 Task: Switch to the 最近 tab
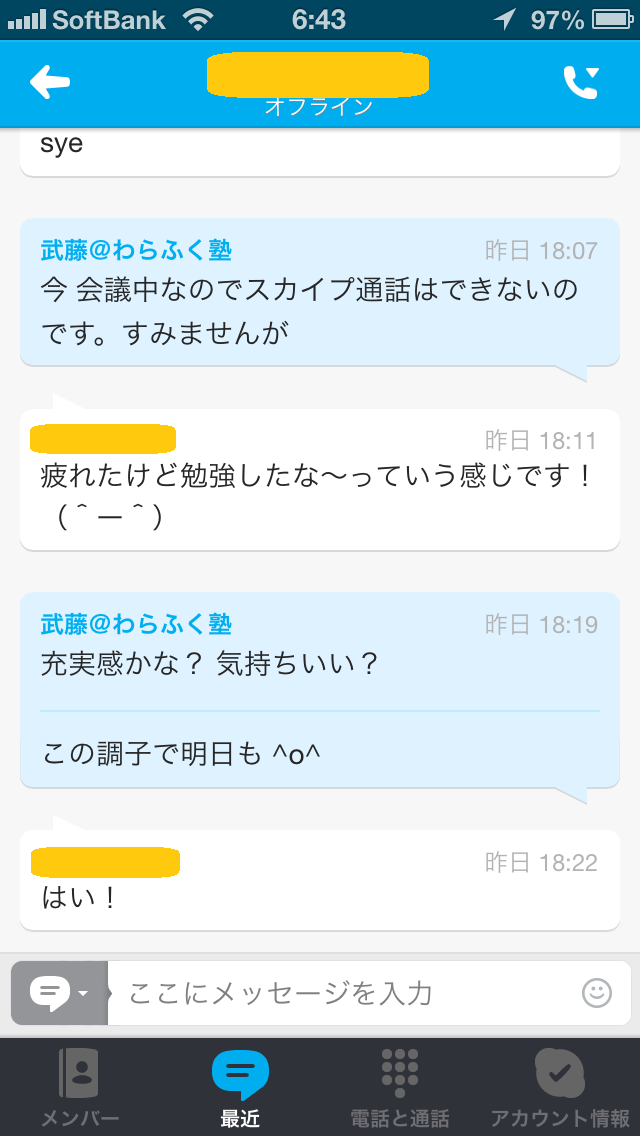click(240, 1087)
